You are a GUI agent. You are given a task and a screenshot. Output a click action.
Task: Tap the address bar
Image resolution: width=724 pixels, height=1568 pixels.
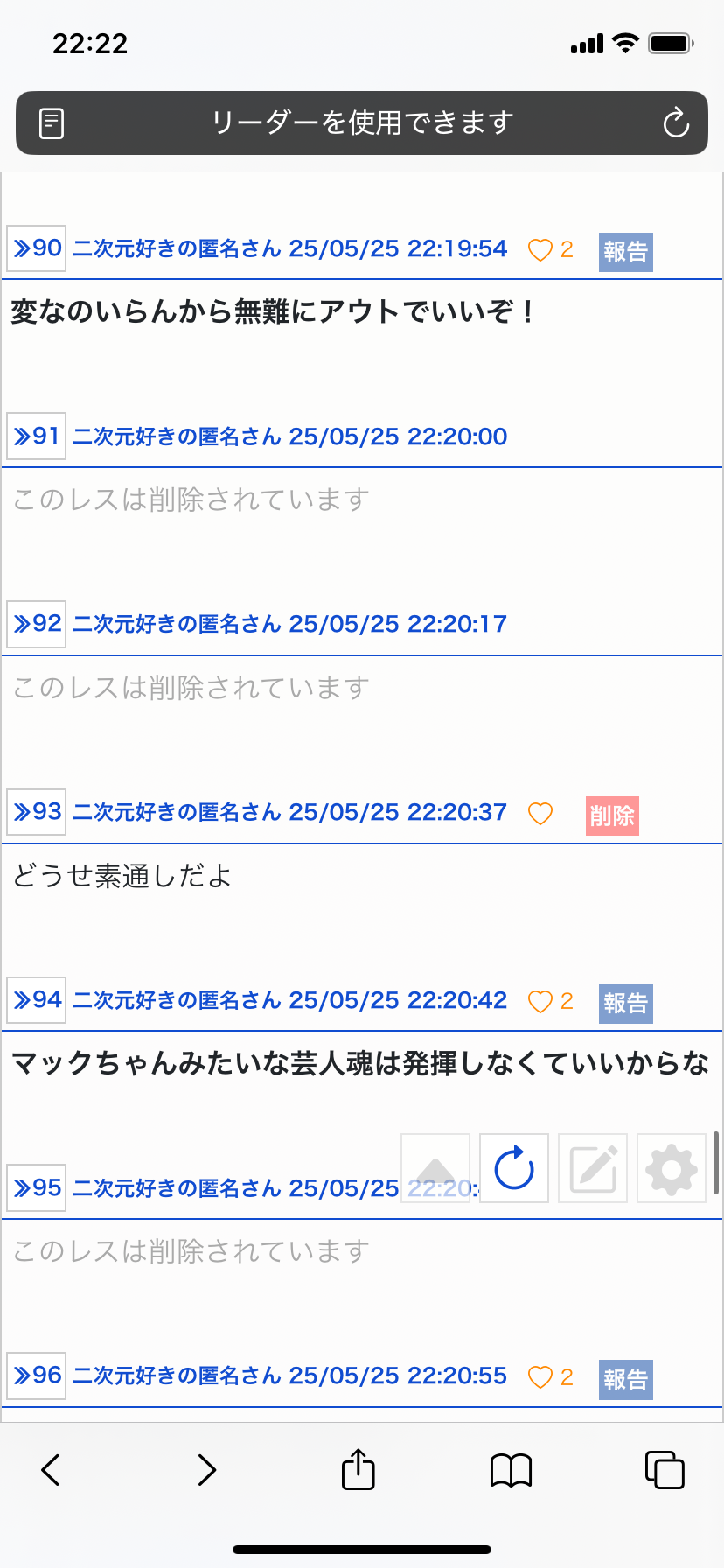tap(362, 123)
